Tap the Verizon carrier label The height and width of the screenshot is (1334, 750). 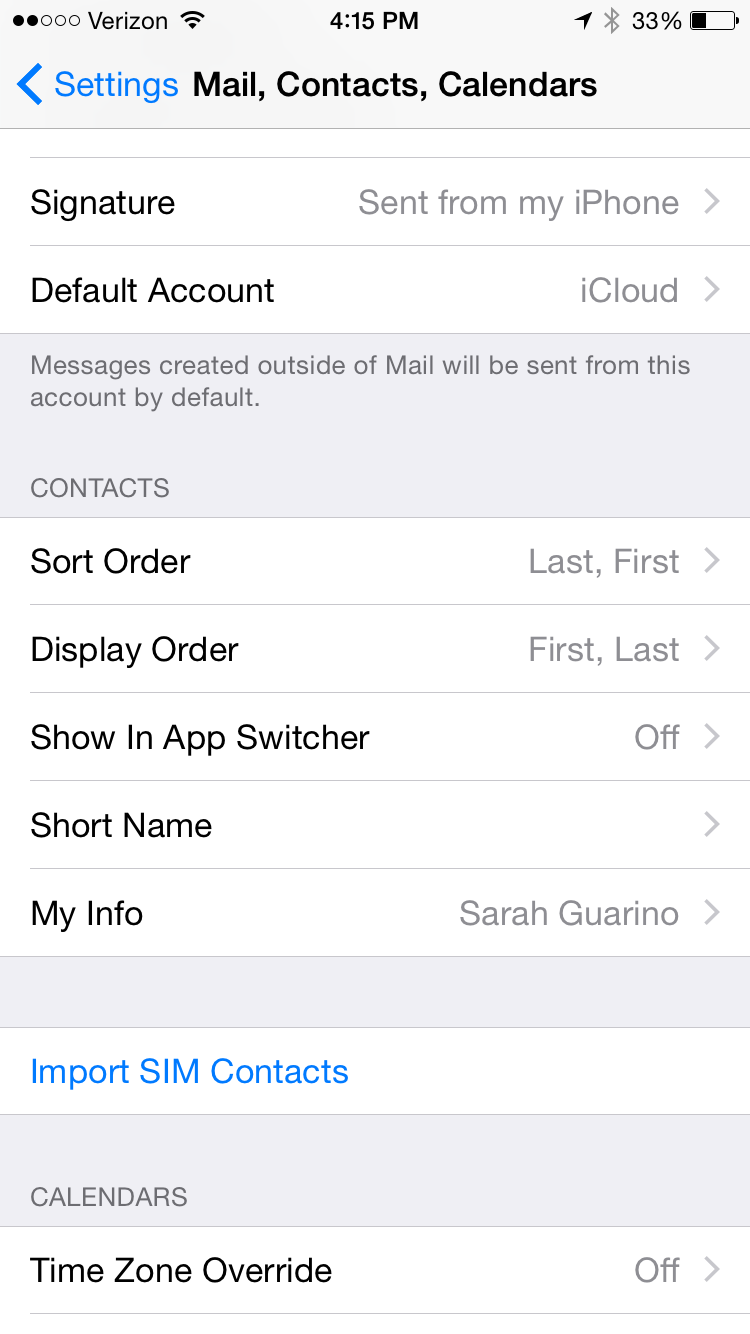(128, 19)
